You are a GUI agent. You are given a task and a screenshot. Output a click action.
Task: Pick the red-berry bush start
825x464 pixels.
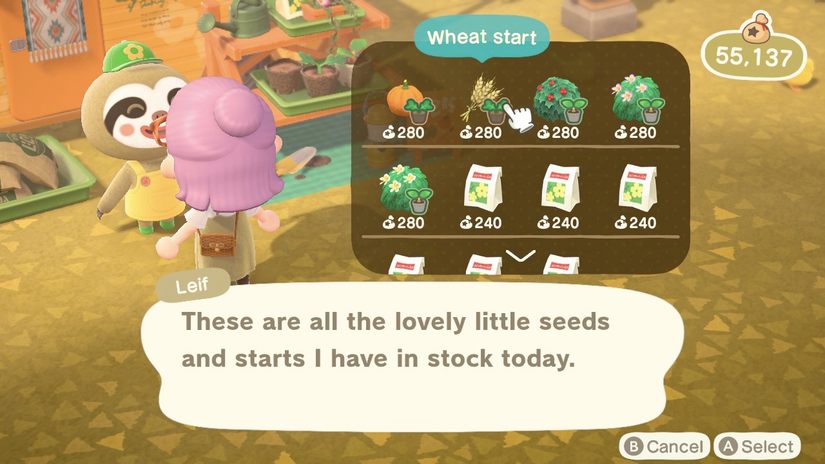click(560, 102)
